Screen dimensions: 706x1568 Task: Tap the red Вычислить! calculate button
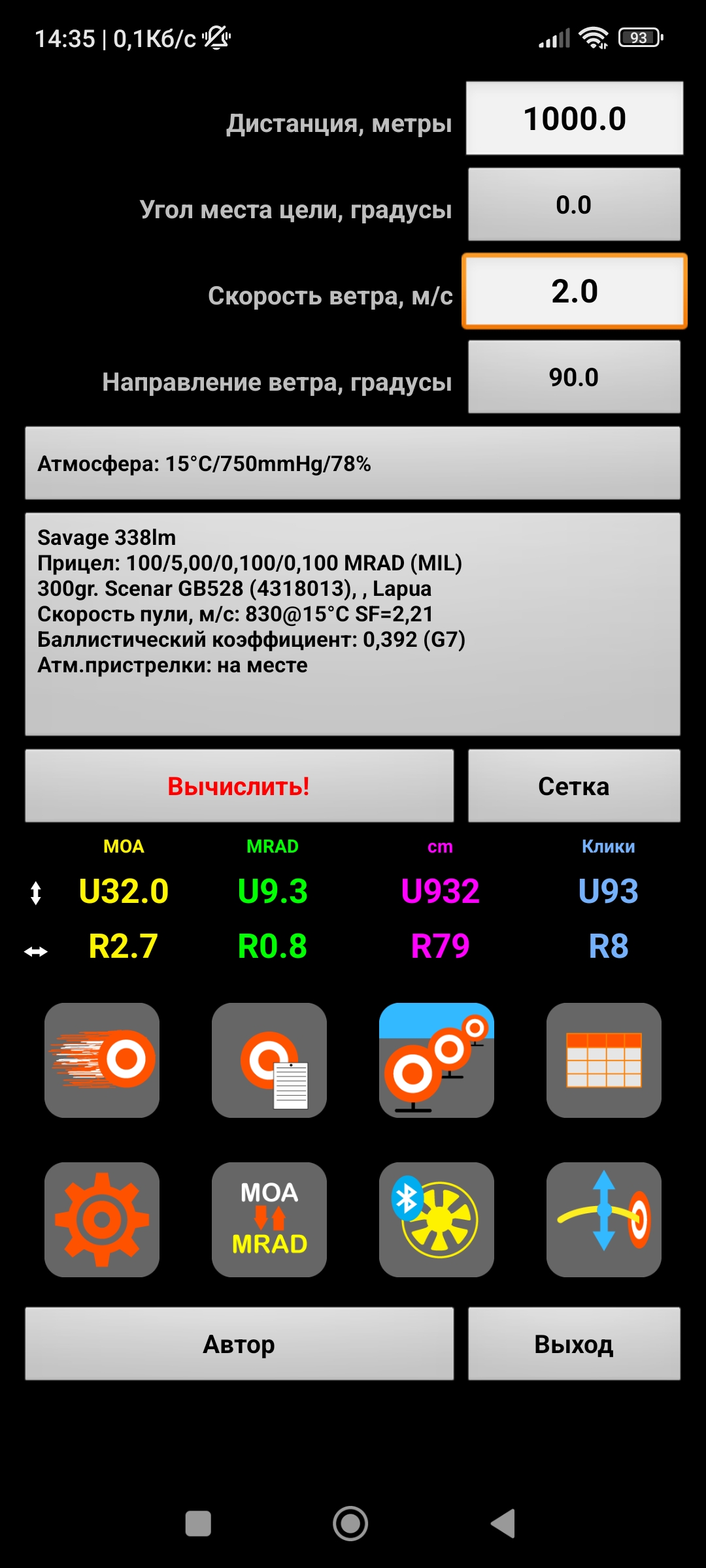click(x=239, y=786)
